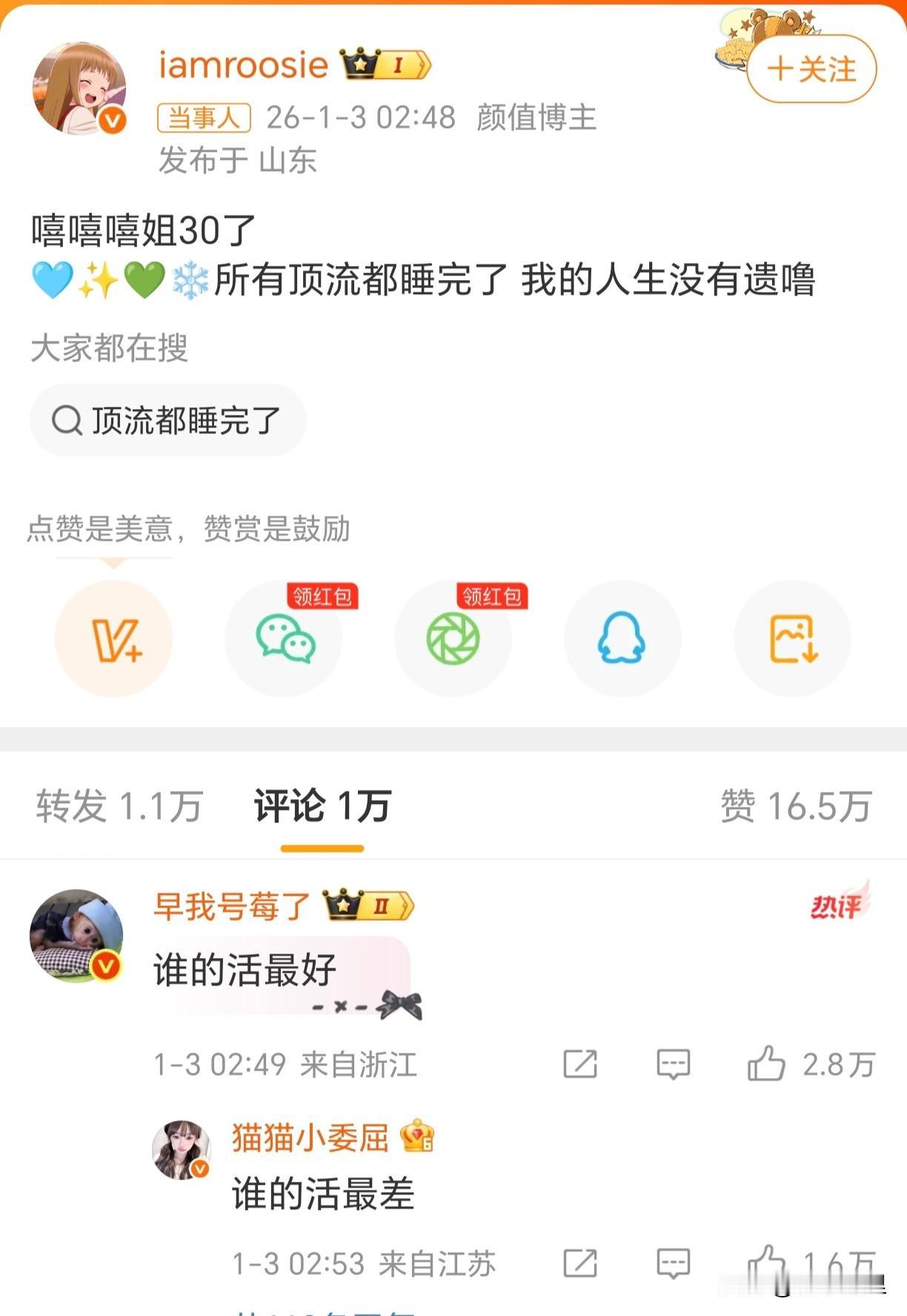907x1316 pixels.
Task: Expand iamroosie's VIP crown badge details
Action: pyautogui.click(x=382, y=65)
